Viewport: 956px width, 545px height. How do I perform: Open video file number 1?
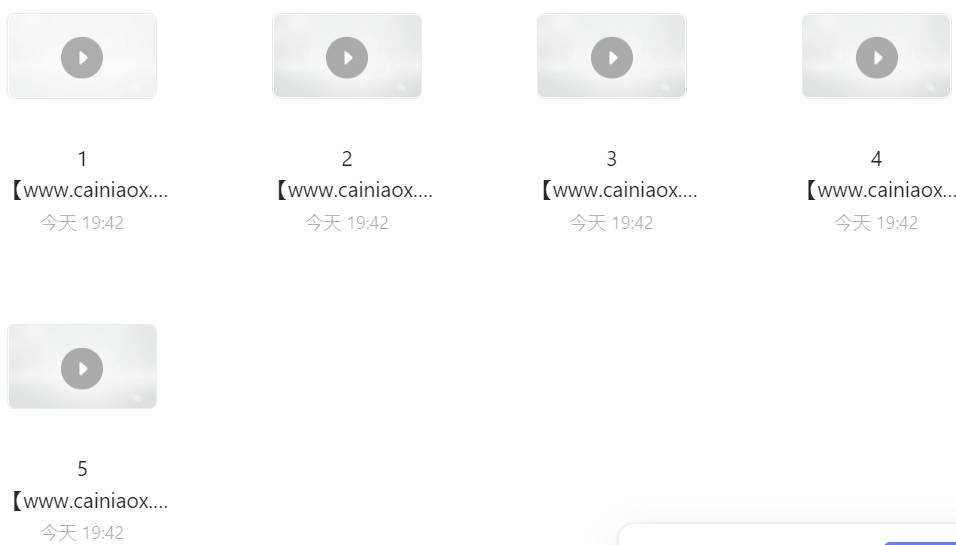tap(82, 57)
